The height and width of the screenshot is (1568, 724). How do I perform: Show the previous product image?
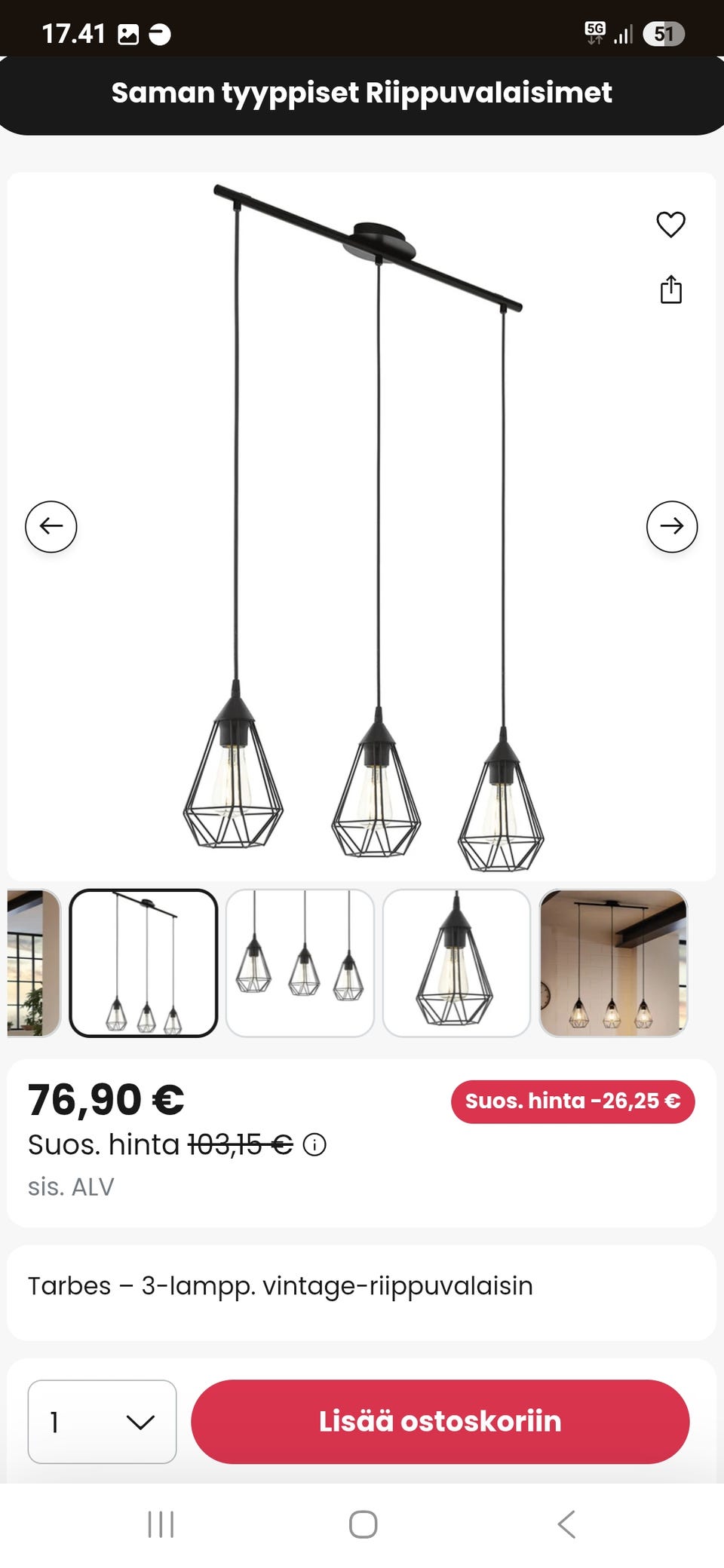tap(51, 526)
